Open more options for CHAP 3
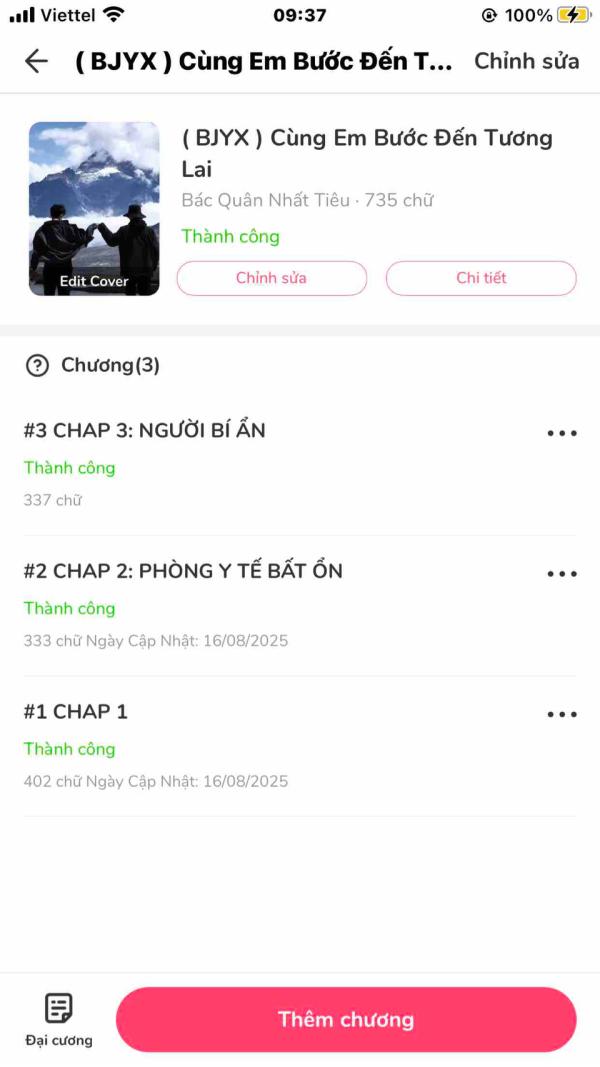Screen dimensions: 600x1067 562,433
